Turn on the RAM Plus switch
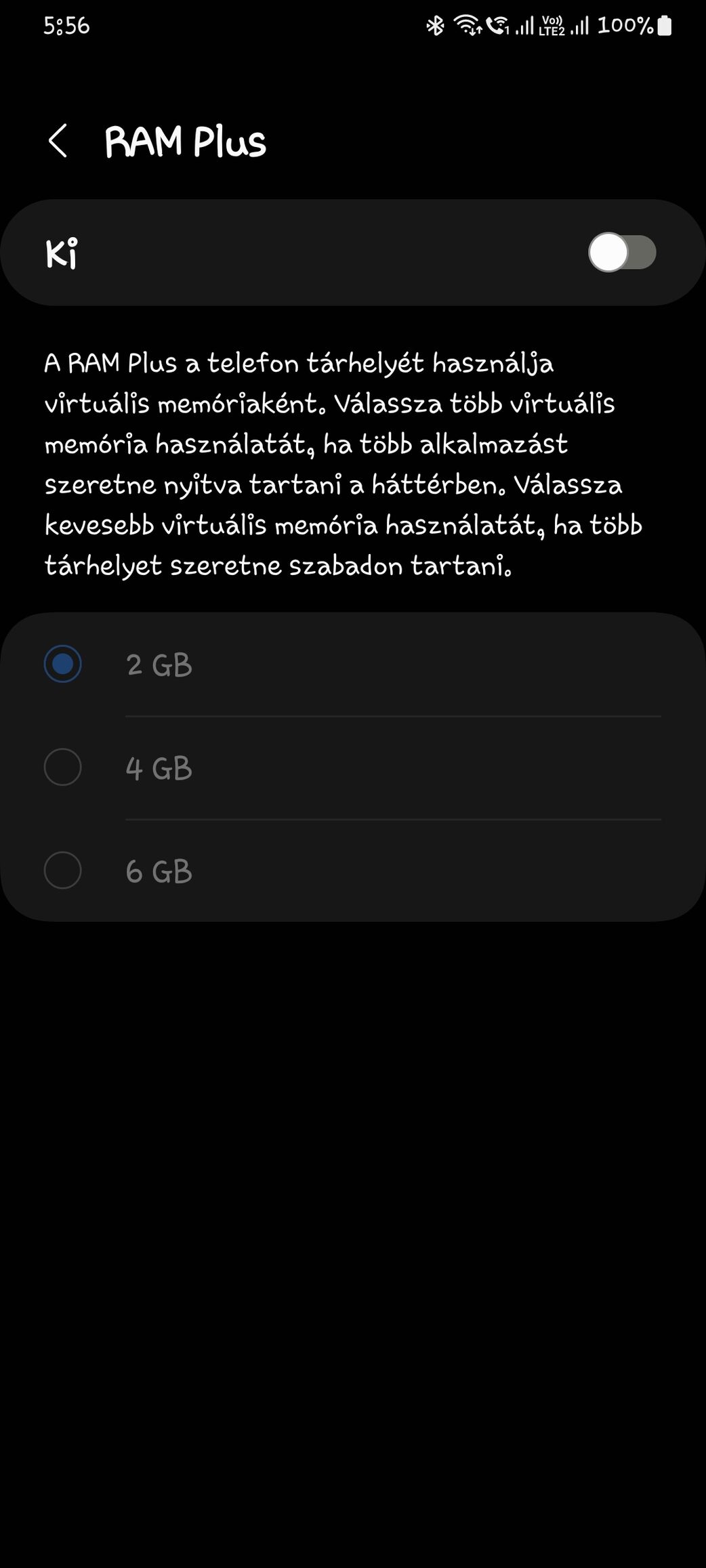 [x=622, y=253]
